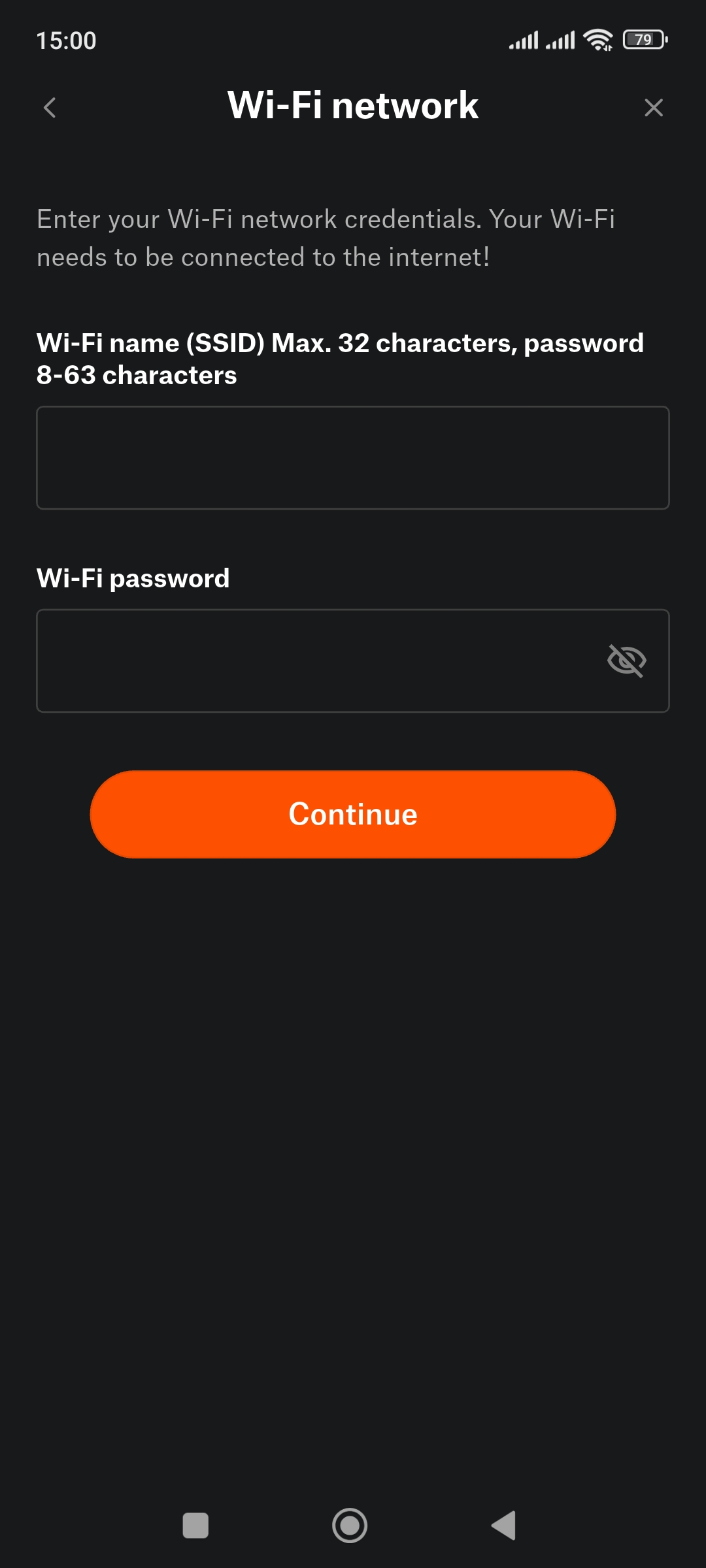The width and height of the screenshot is (706, 1568).
Task: Show the hidden Wi-Fi password
Action: point(626,661)
